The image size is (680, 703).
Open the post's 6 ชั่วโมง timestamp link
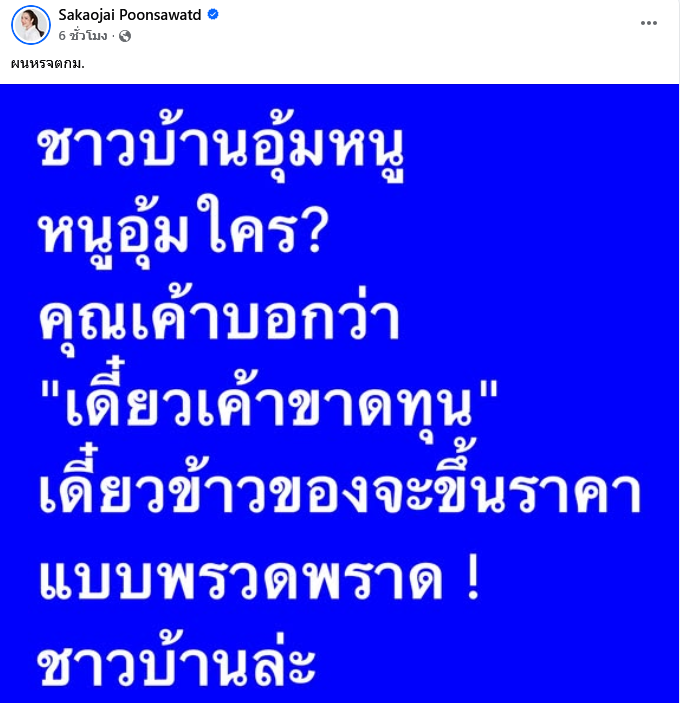(84, 36)
